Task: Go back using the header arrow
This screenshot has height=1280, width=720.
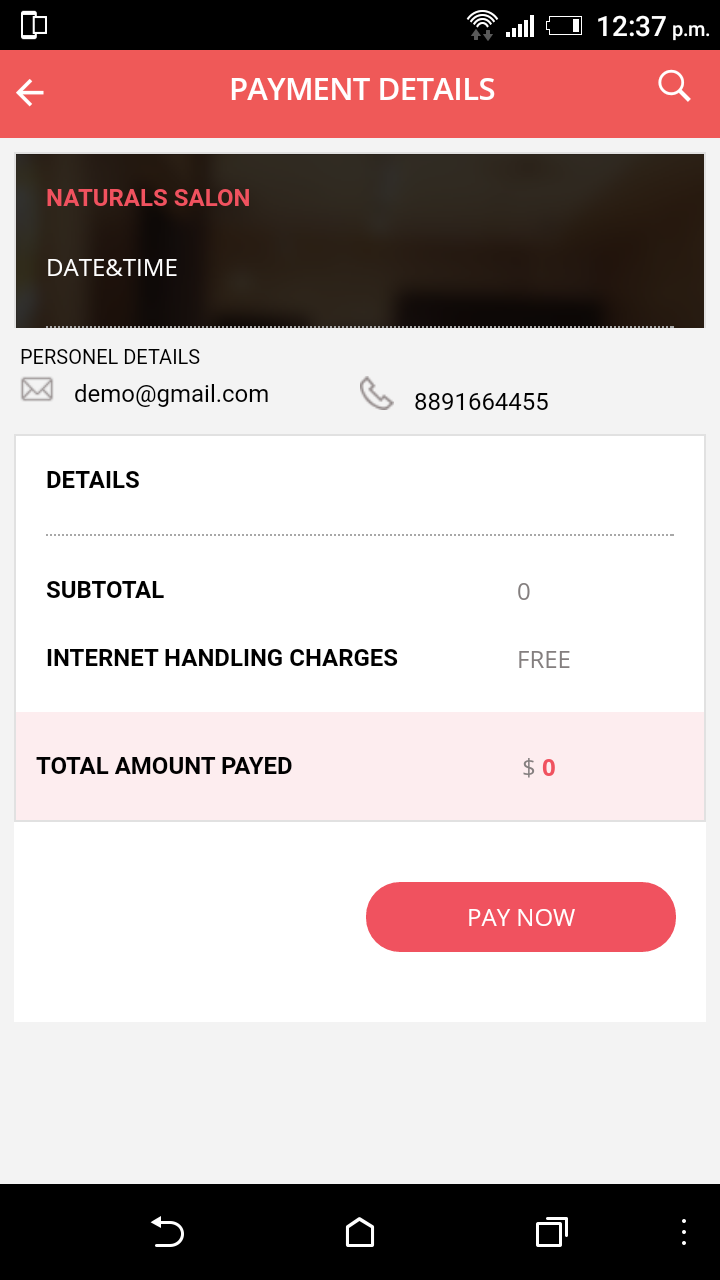Action: point(30,93)
